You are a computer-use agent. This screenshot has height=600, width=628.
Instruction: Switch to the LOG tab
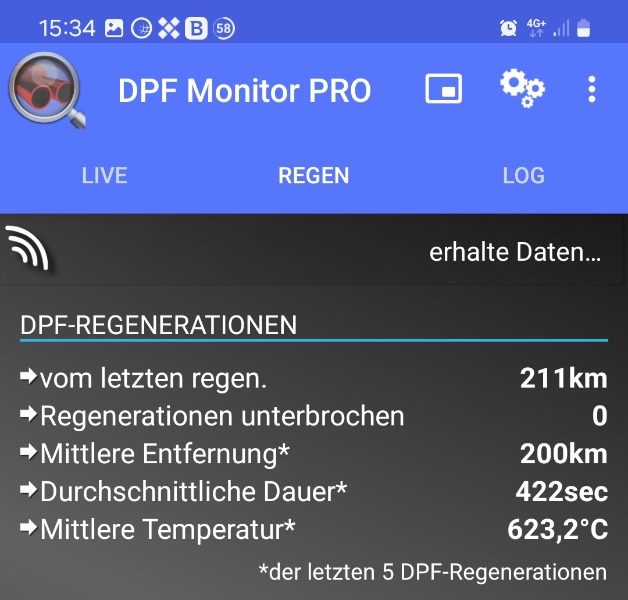523,176
